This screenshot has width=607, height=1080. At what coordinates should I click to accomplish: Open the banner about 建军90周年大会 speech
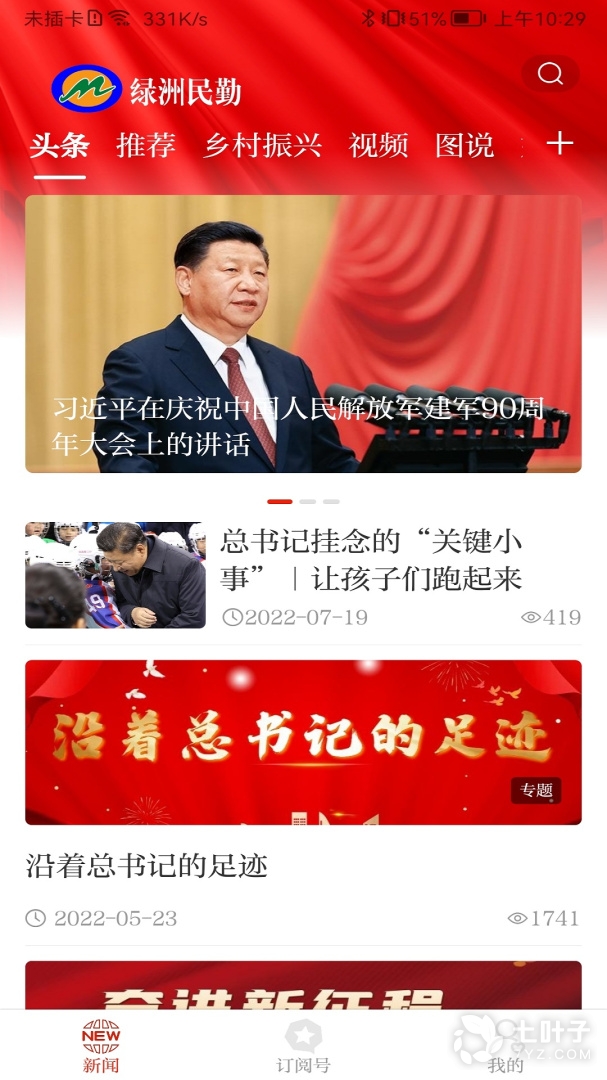click(x=303, y=333)
